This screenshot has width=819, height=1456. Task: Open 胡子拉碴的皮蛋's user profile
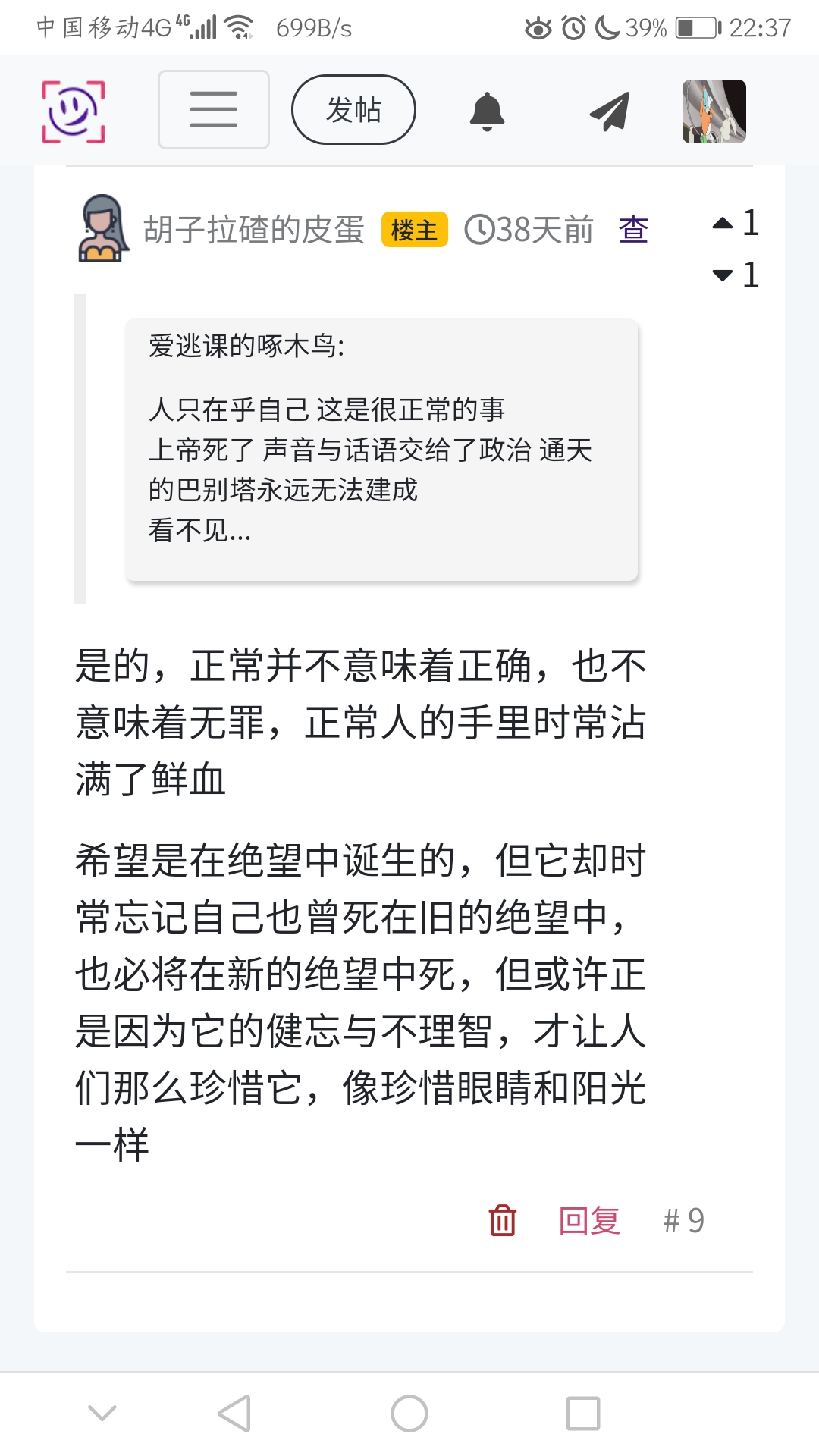coord(253,230)
